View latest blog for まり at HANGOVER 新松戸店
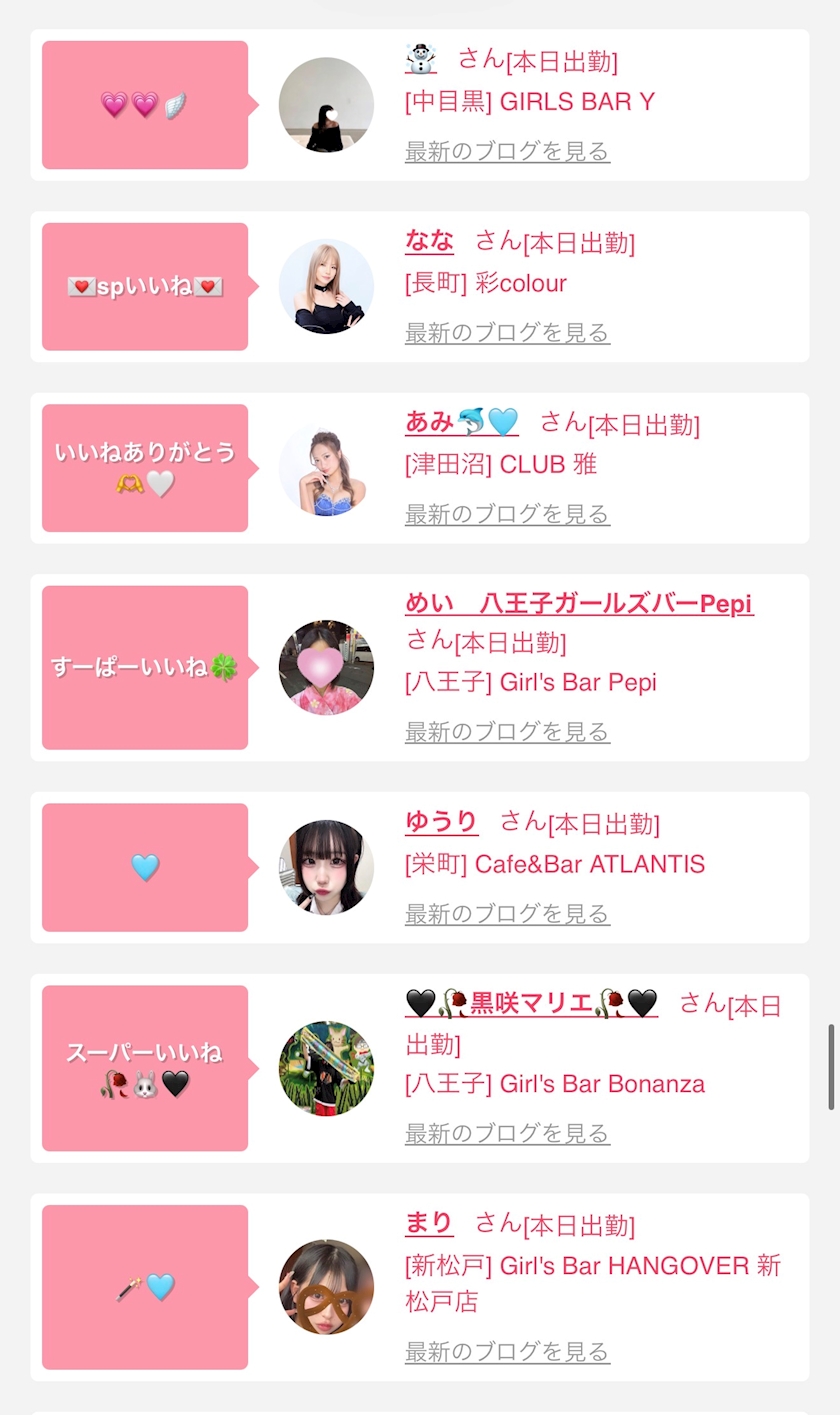Image resolution: width=840 pixels, height=1415 pixels. point(507,1352)
